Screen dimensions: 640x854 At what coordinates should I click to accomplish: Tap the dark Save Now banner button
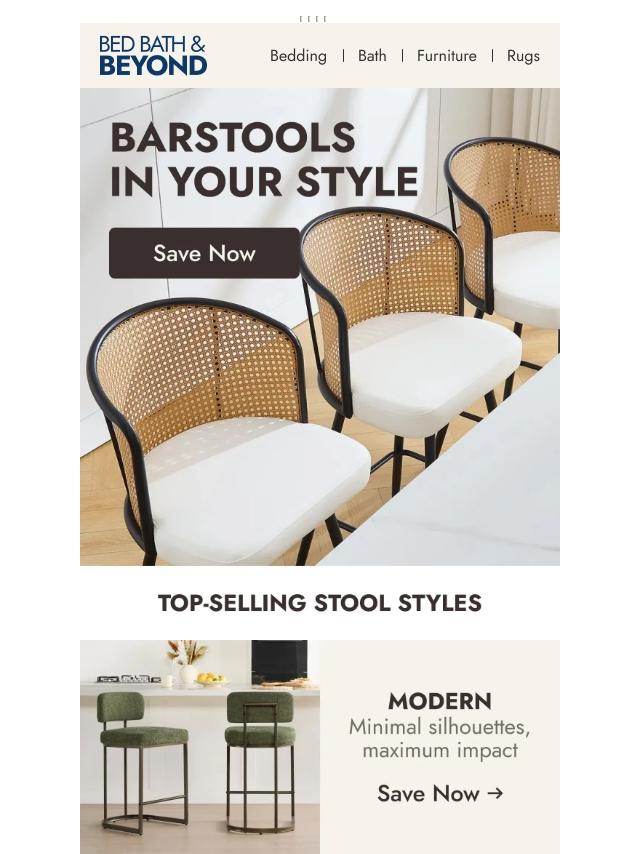(x=204, y=253)
